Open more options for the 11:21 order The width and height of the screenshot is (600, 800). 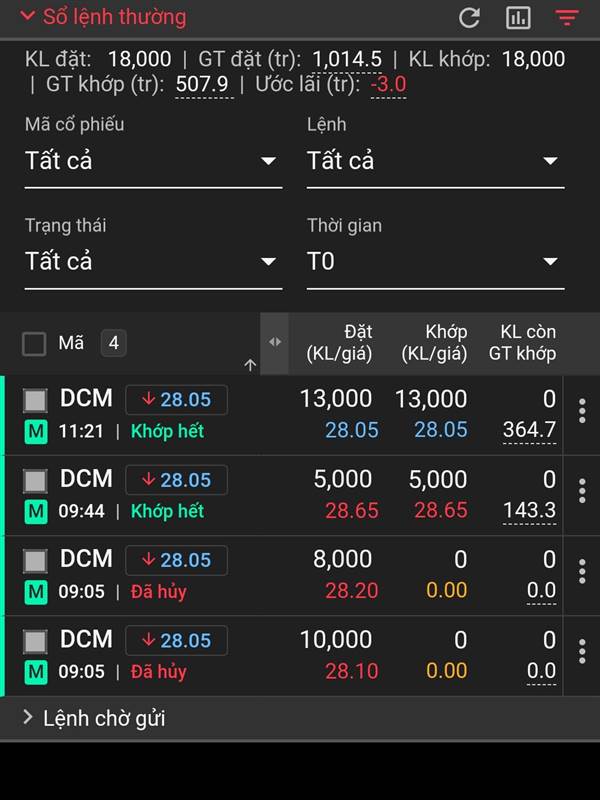point(582,411)
